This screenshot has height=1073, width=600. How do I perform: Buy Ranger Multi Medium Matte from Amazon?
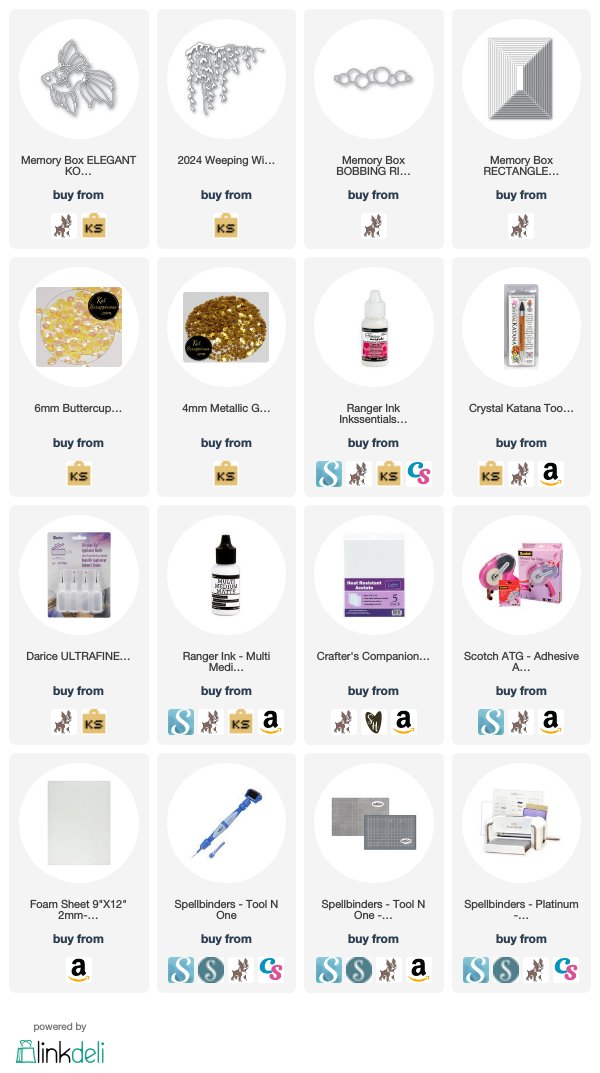click(x=270, y=722)
